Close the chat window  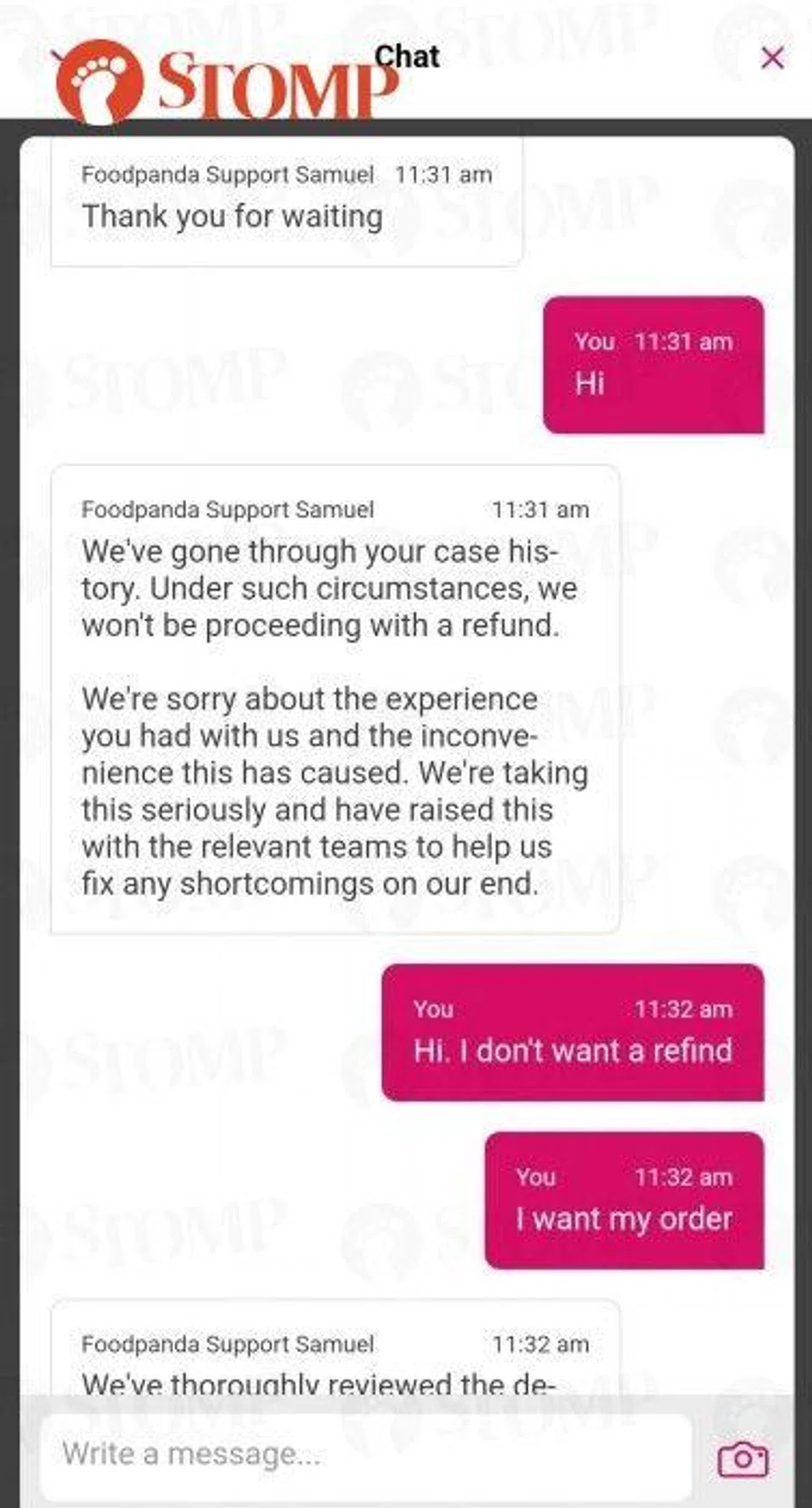[x=771, y=58]
